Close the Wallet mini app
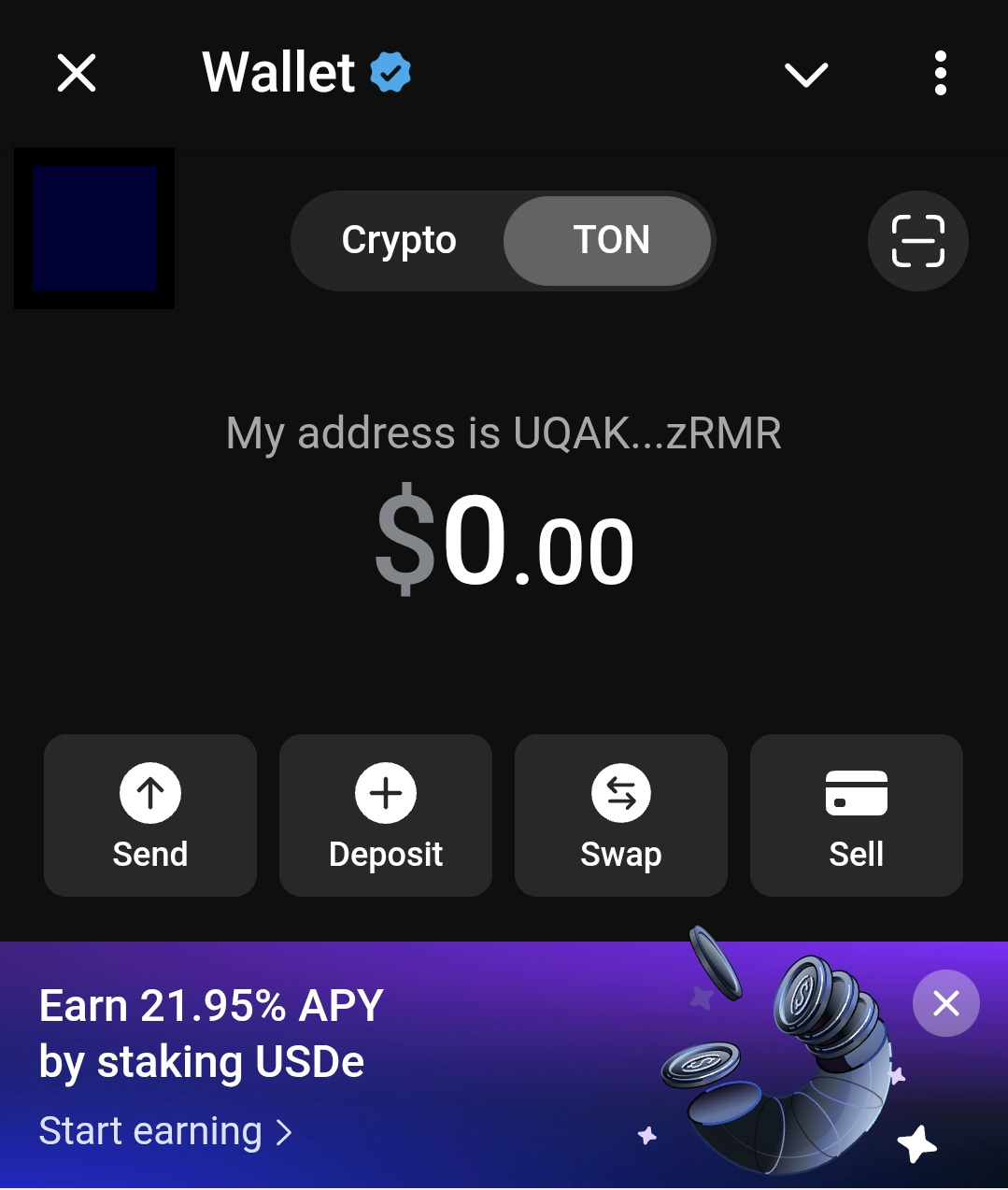The image size is (1008, 1190). coord(77,73)
